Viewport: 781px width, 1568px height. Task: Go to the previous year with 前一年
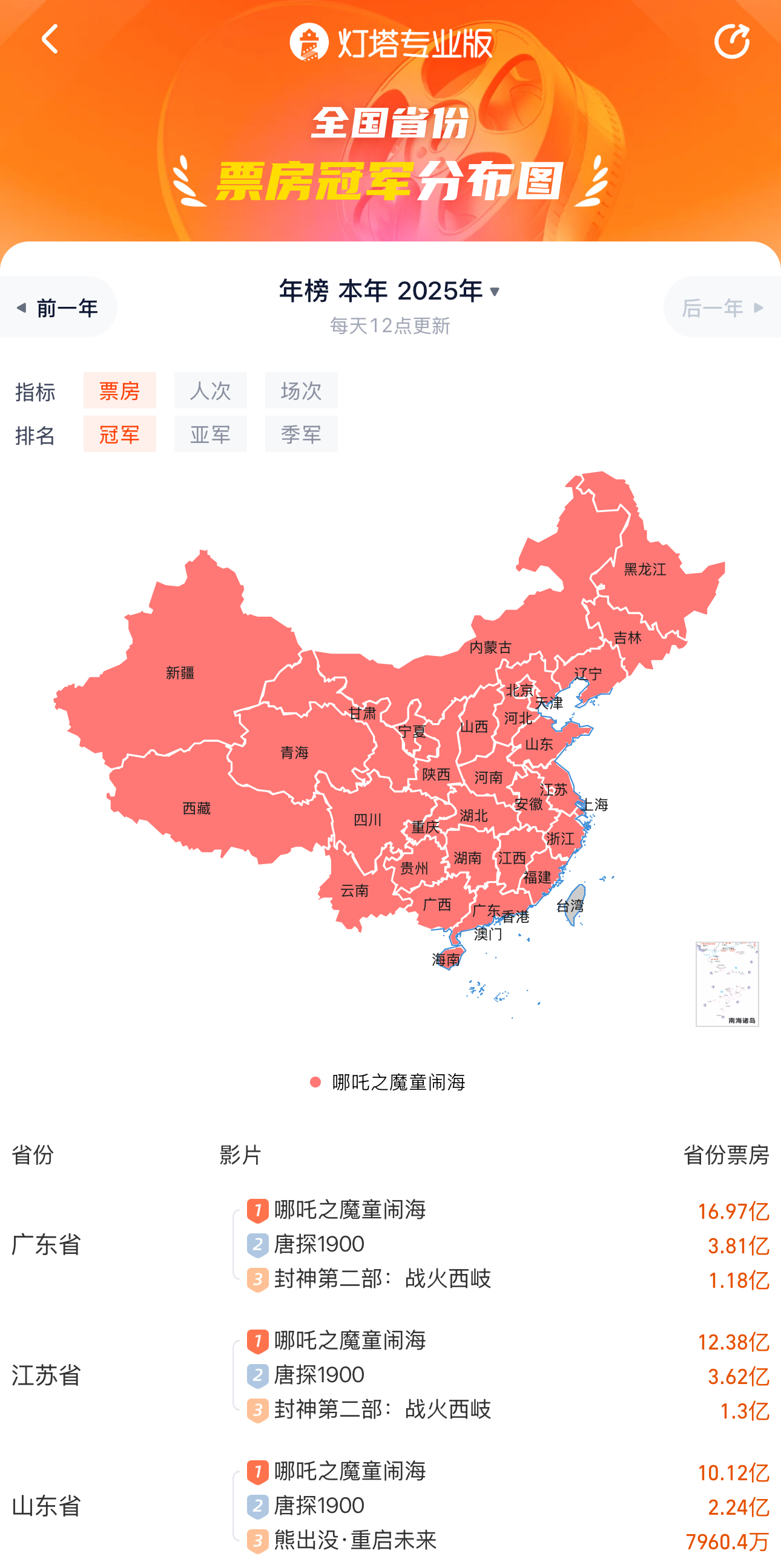pos(59,308)
